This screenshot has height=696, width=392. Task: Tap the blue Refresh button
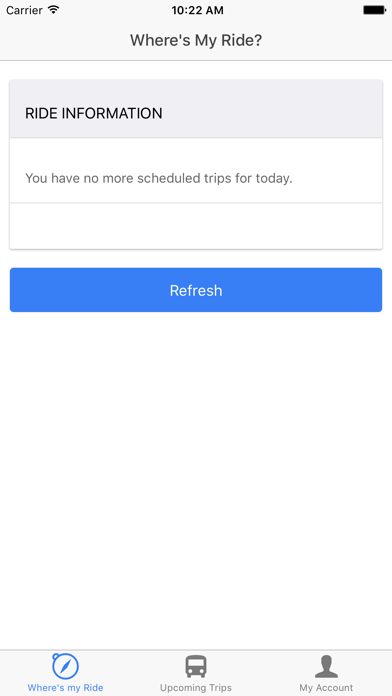[196, 290]
